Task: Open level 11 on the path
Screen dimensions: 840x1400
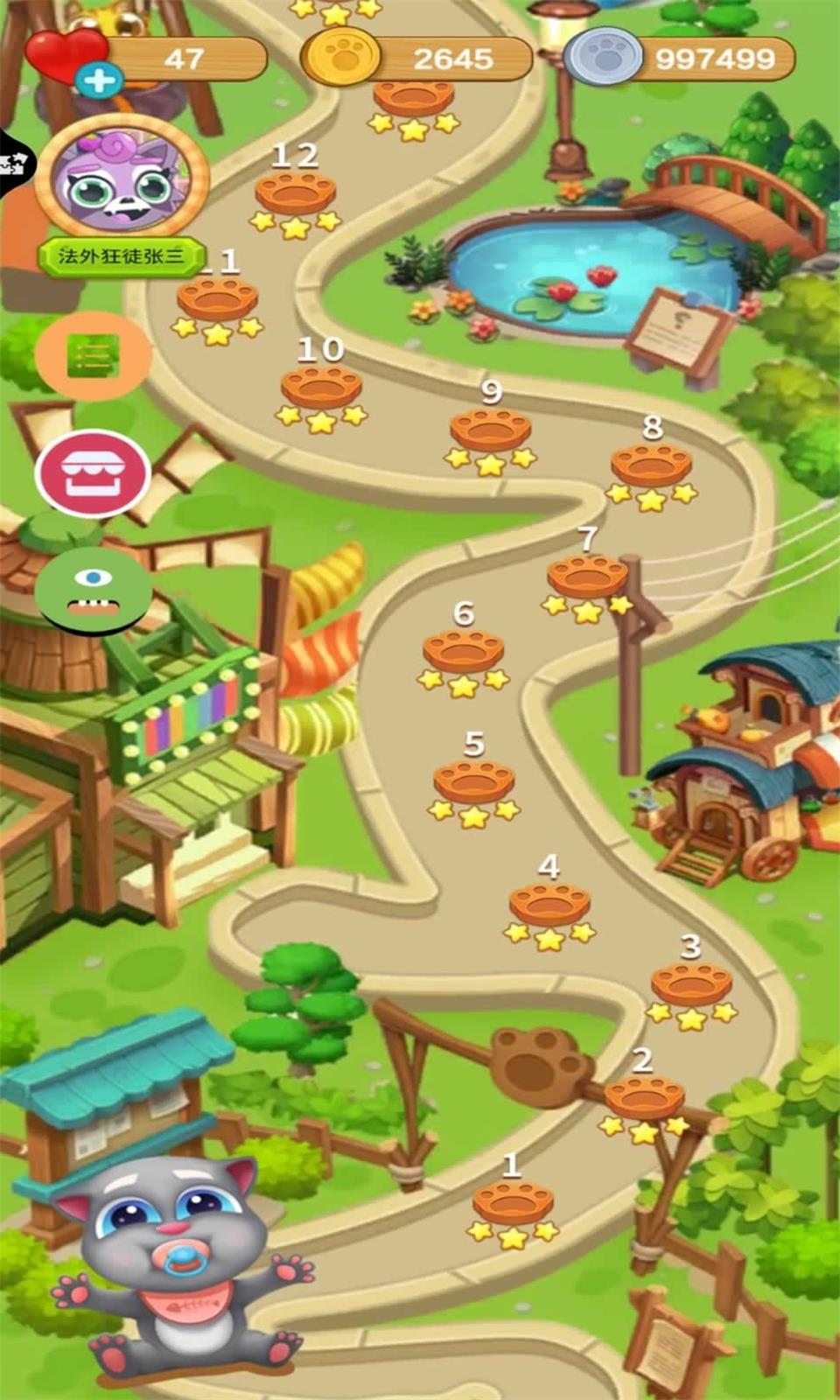Action: pos(217,301)
